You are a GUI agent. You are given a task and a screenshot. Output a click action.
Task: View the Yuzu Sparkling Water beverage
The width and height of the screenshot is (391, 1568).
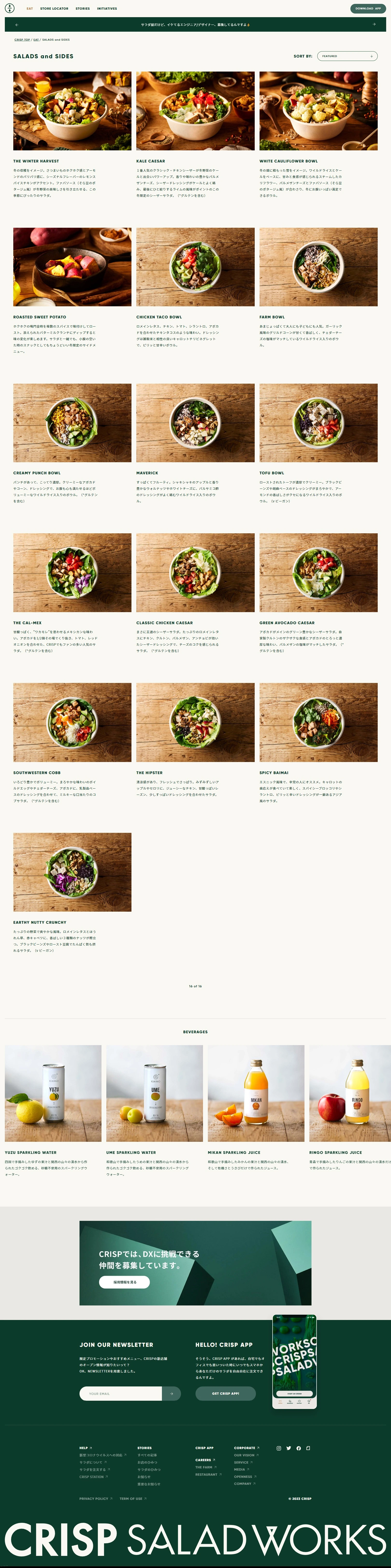(53, 1093)
